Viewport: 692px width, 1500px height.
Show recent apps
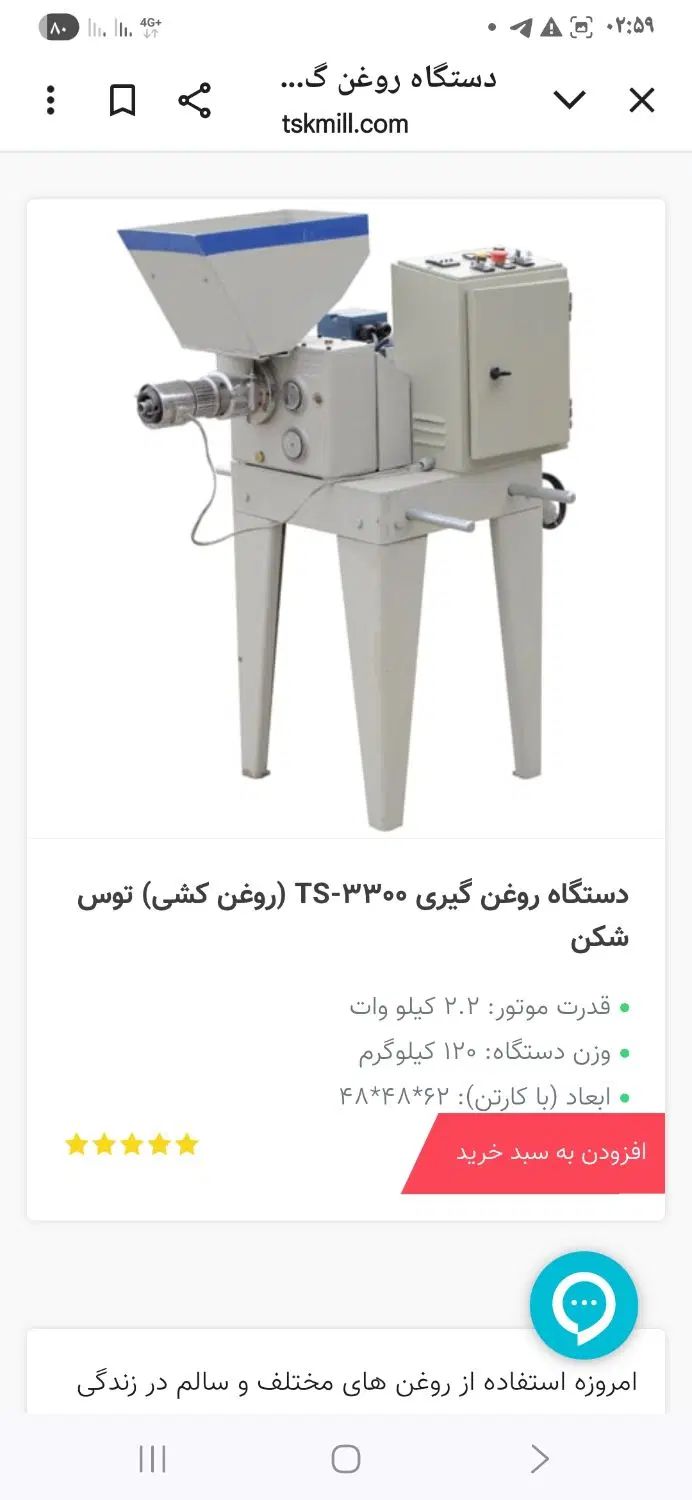[152, 1459]
